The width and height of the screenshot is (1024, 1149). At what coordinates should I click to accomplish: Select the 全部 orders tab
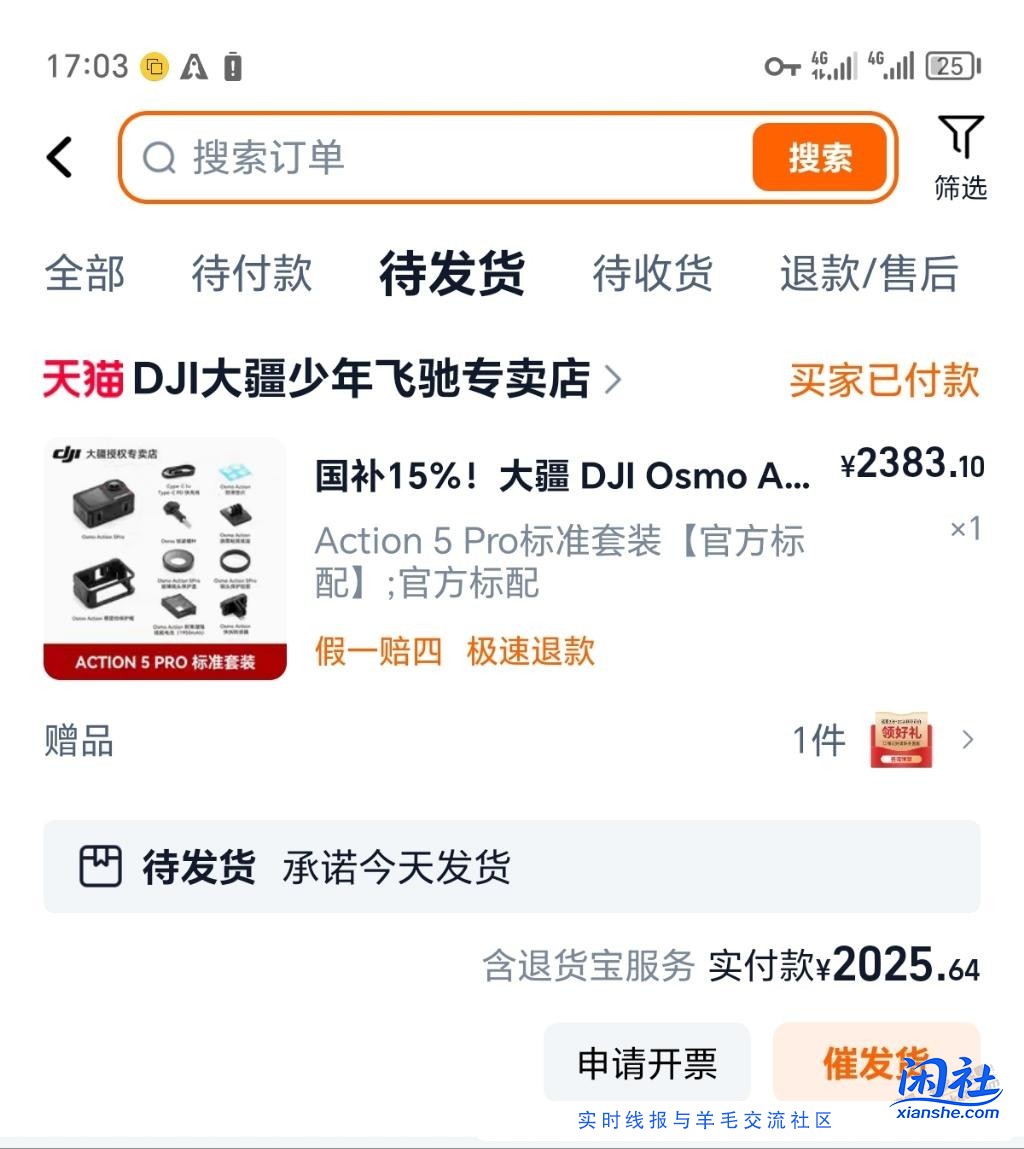[x=84, y=274]
